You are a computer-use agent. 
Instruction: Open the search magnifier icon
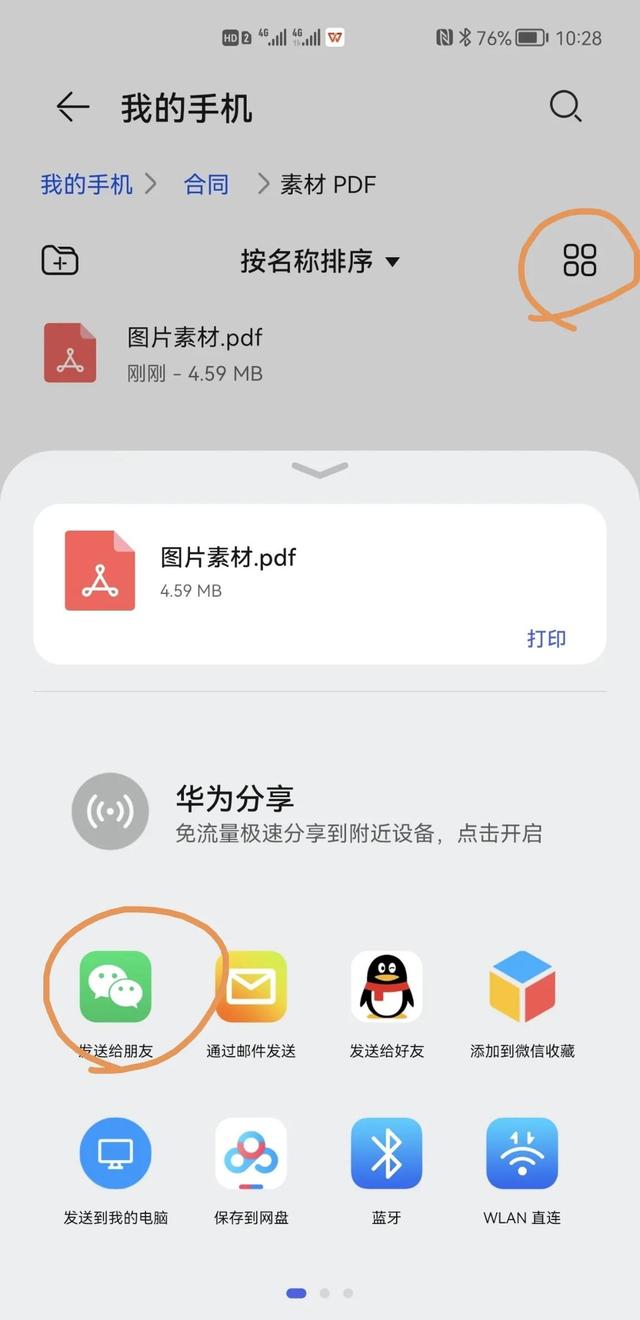(565, 106)
